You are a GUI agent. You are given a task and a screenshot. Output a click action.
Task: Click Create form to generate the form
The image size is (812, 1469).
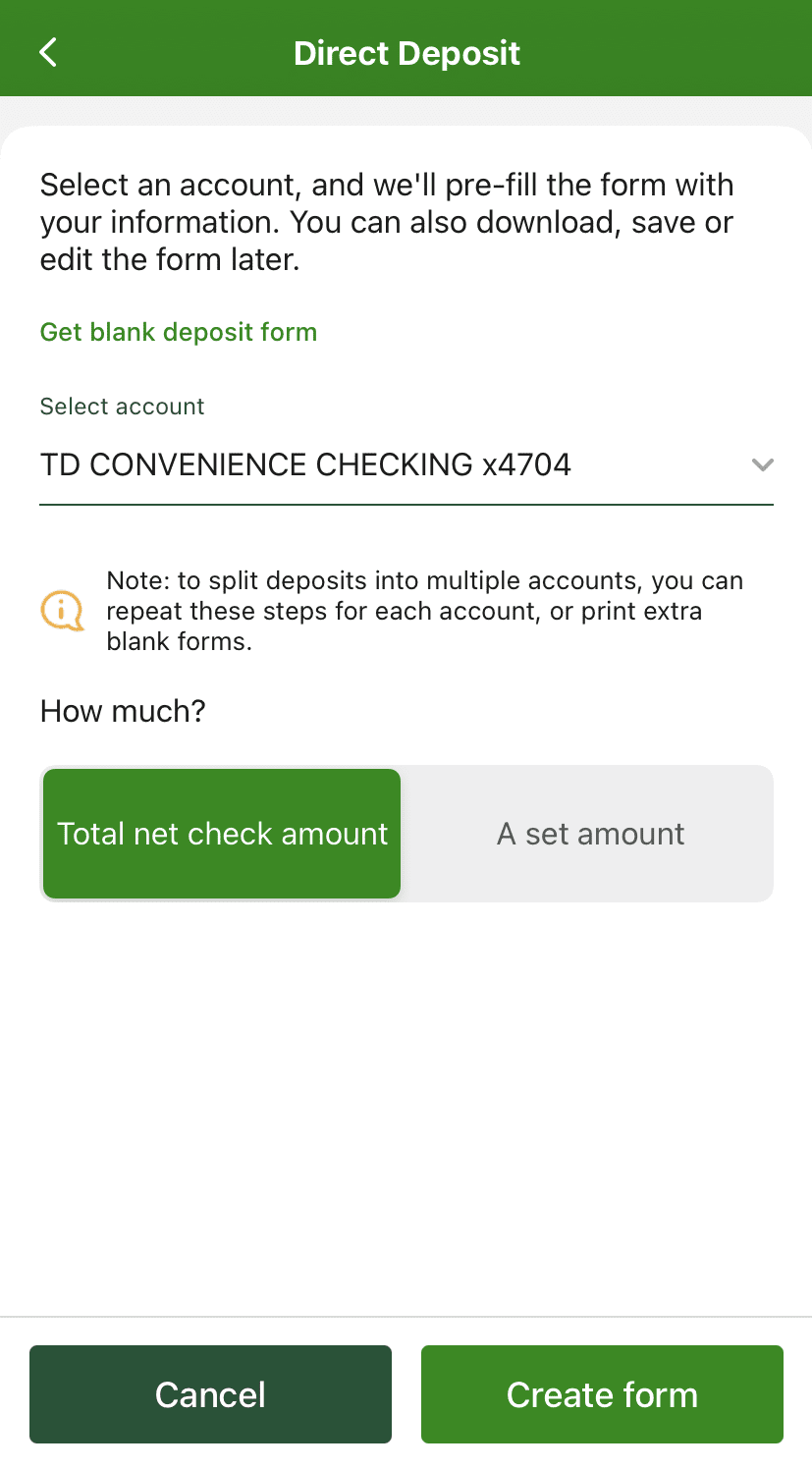[601, 1393]
